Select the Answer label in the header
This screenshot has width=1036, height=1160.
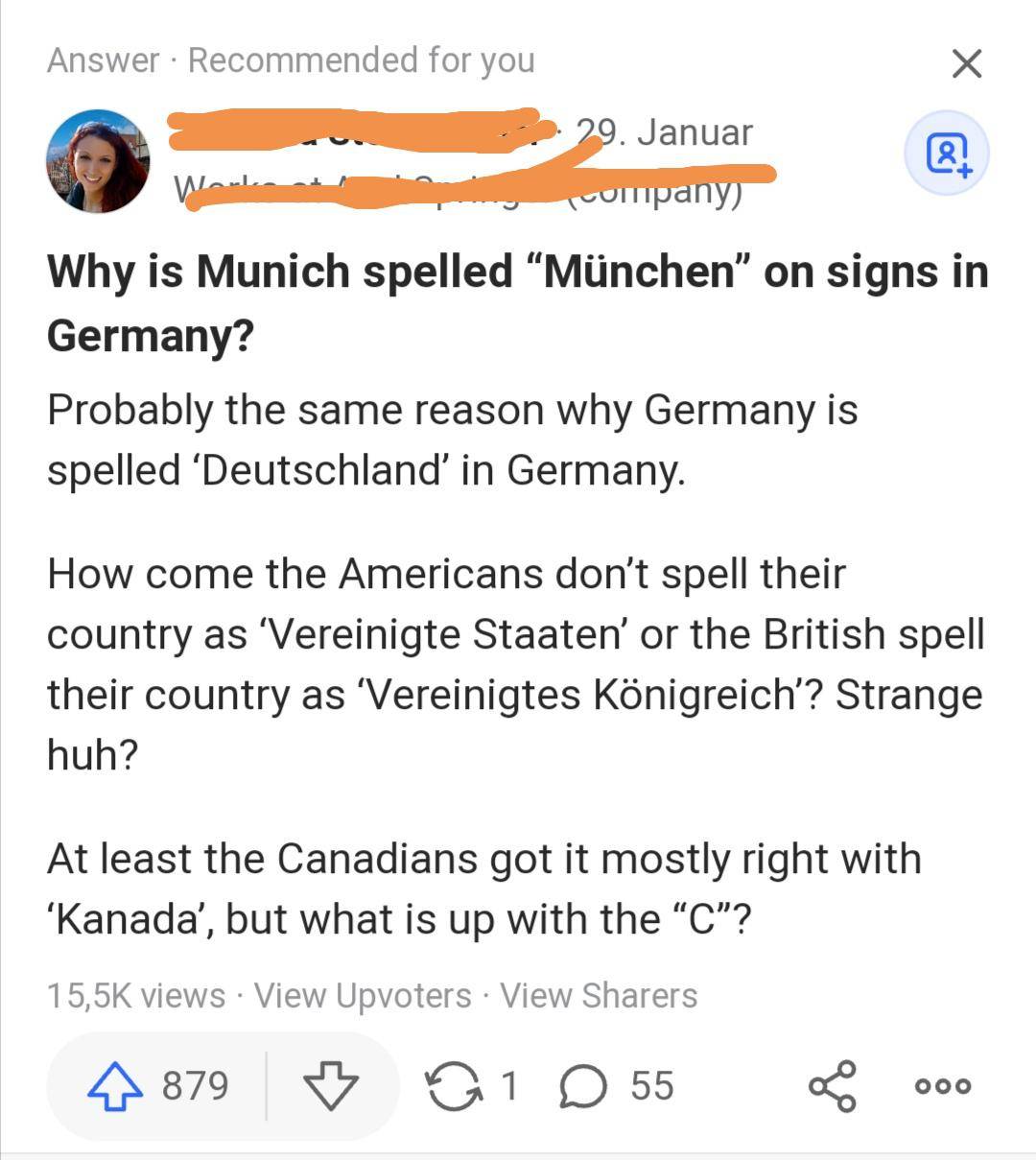point(100,59)
